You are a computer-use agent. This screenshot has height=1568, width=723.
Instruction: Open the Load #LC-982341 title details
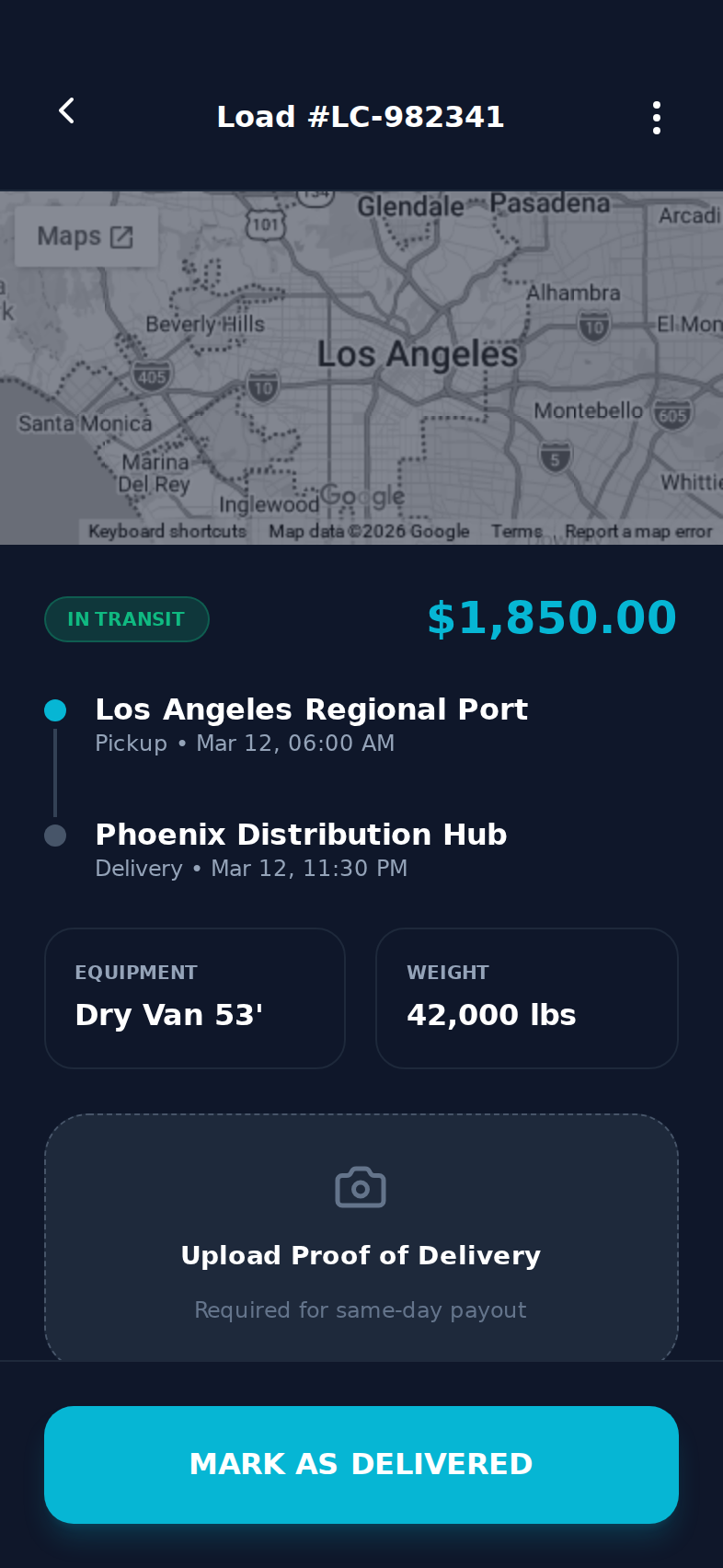pos(361,116)
